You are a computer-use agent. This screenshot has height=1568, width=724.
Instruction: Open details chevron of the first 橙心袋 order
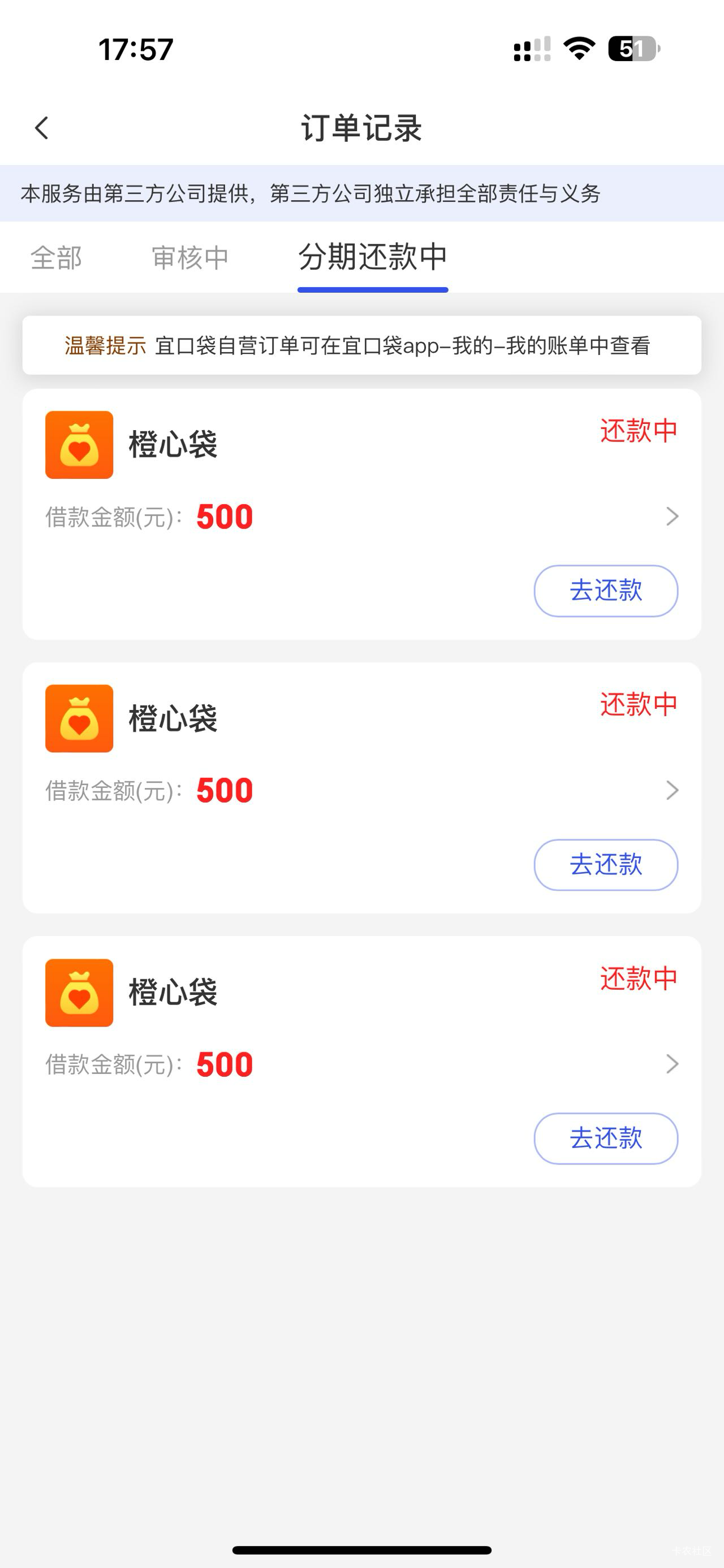671,516
